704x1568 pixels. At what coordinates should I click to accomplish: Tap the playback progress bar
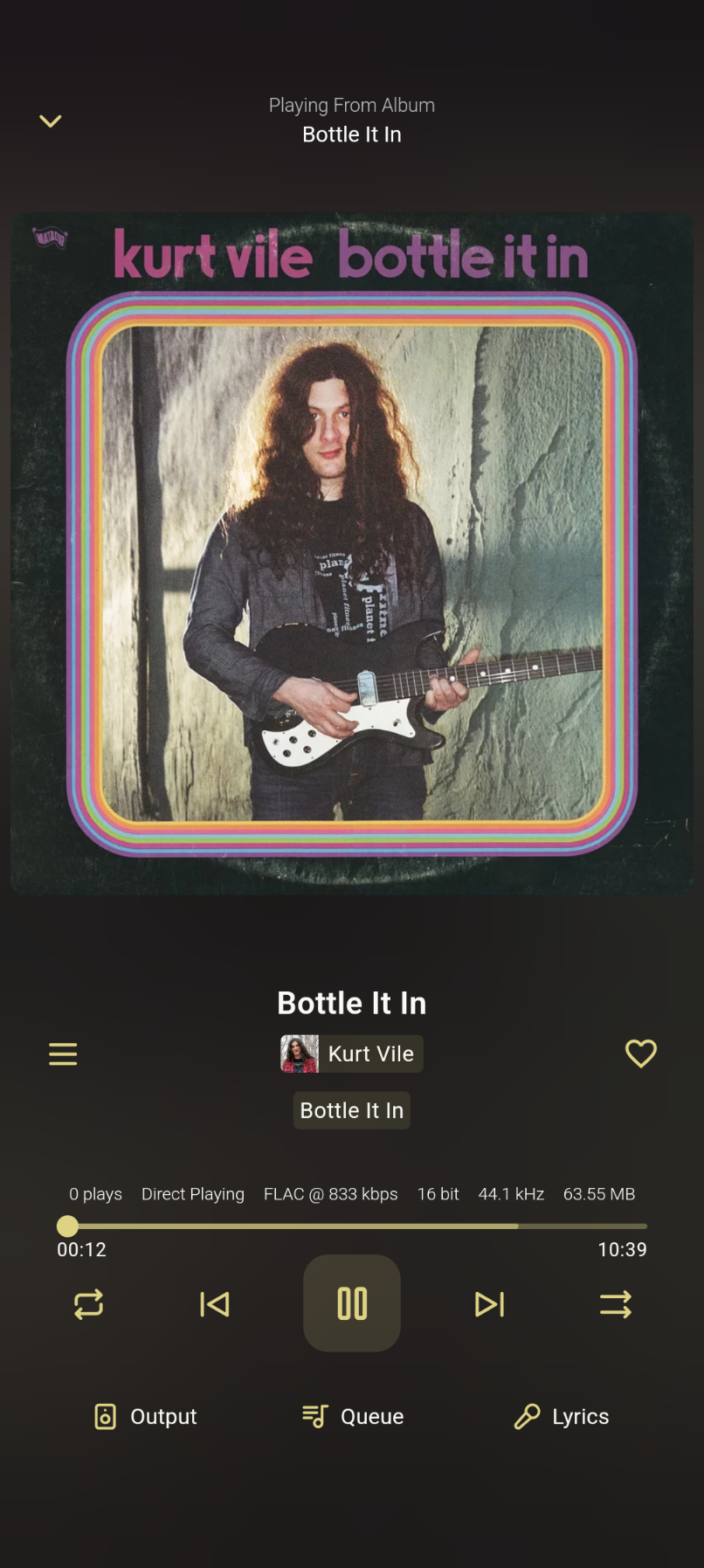click(352, 1226)
